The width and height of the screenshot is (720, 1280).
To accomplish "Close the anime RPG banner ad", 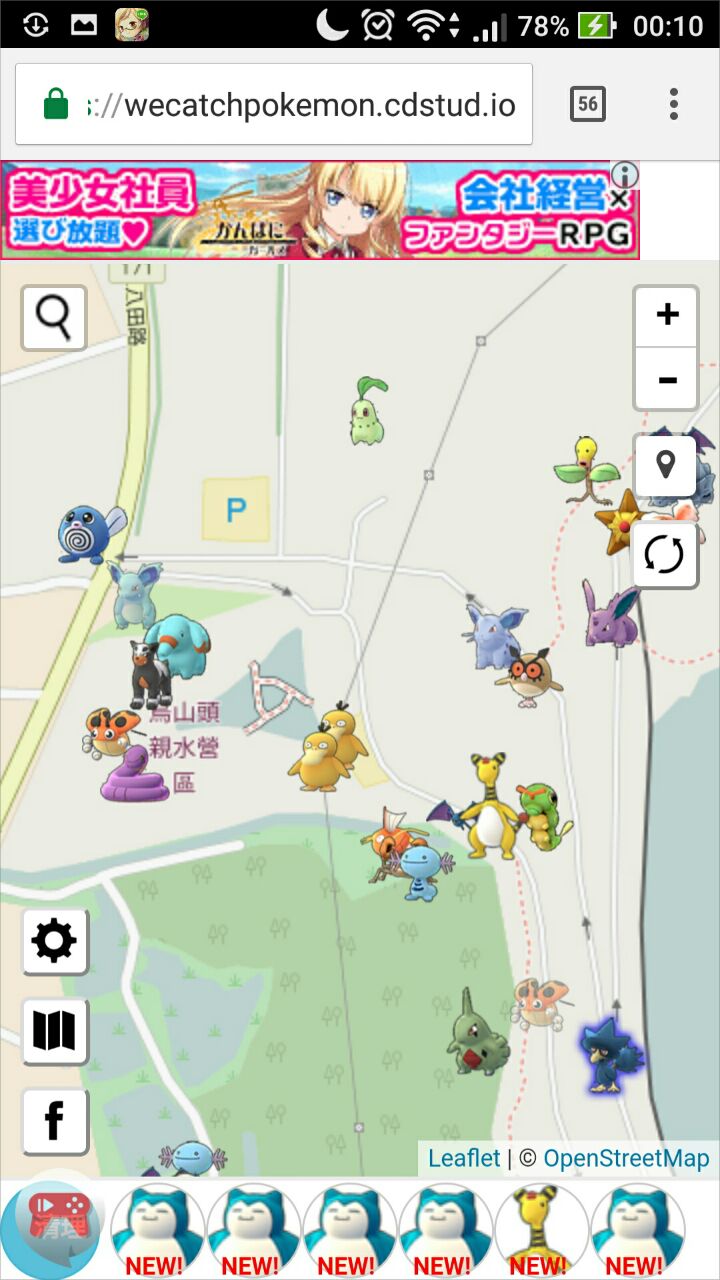I will pos(620,200).
